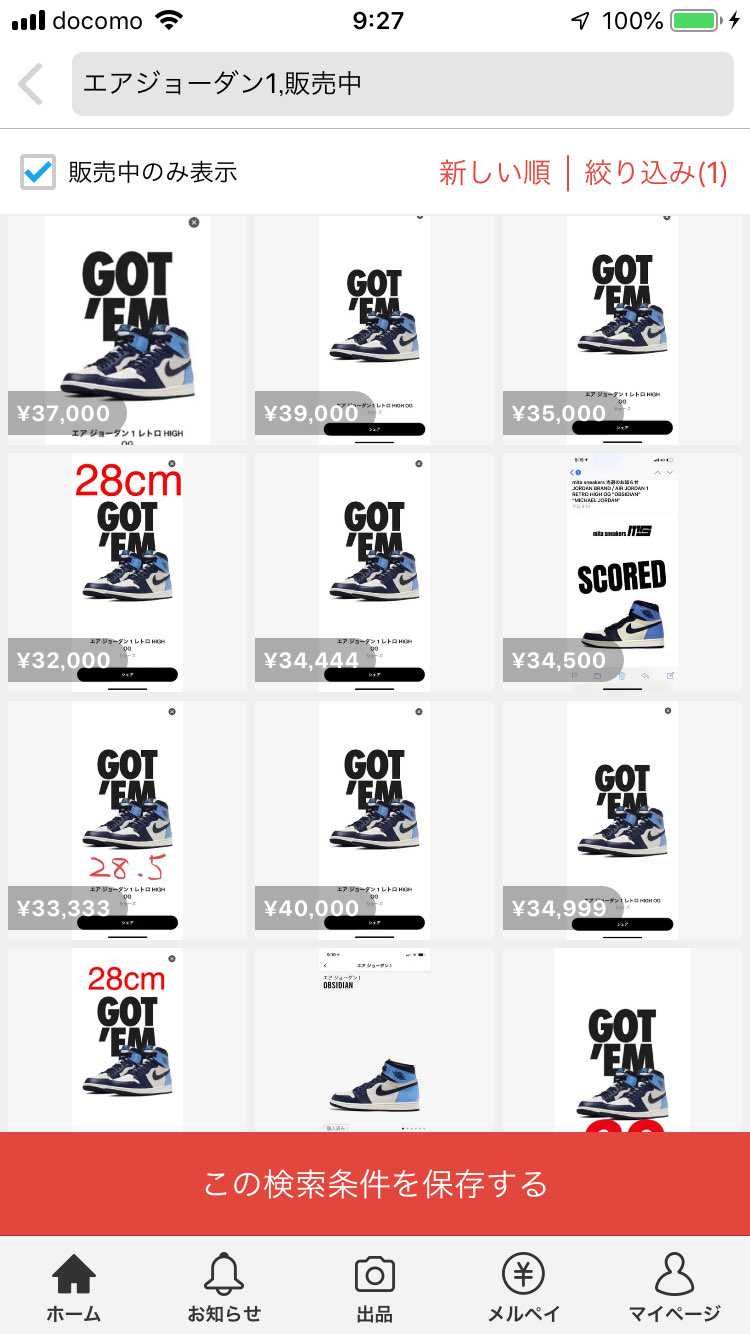
Task: Open the listing priced ¥37,000
Action: (x=127, y=330)
